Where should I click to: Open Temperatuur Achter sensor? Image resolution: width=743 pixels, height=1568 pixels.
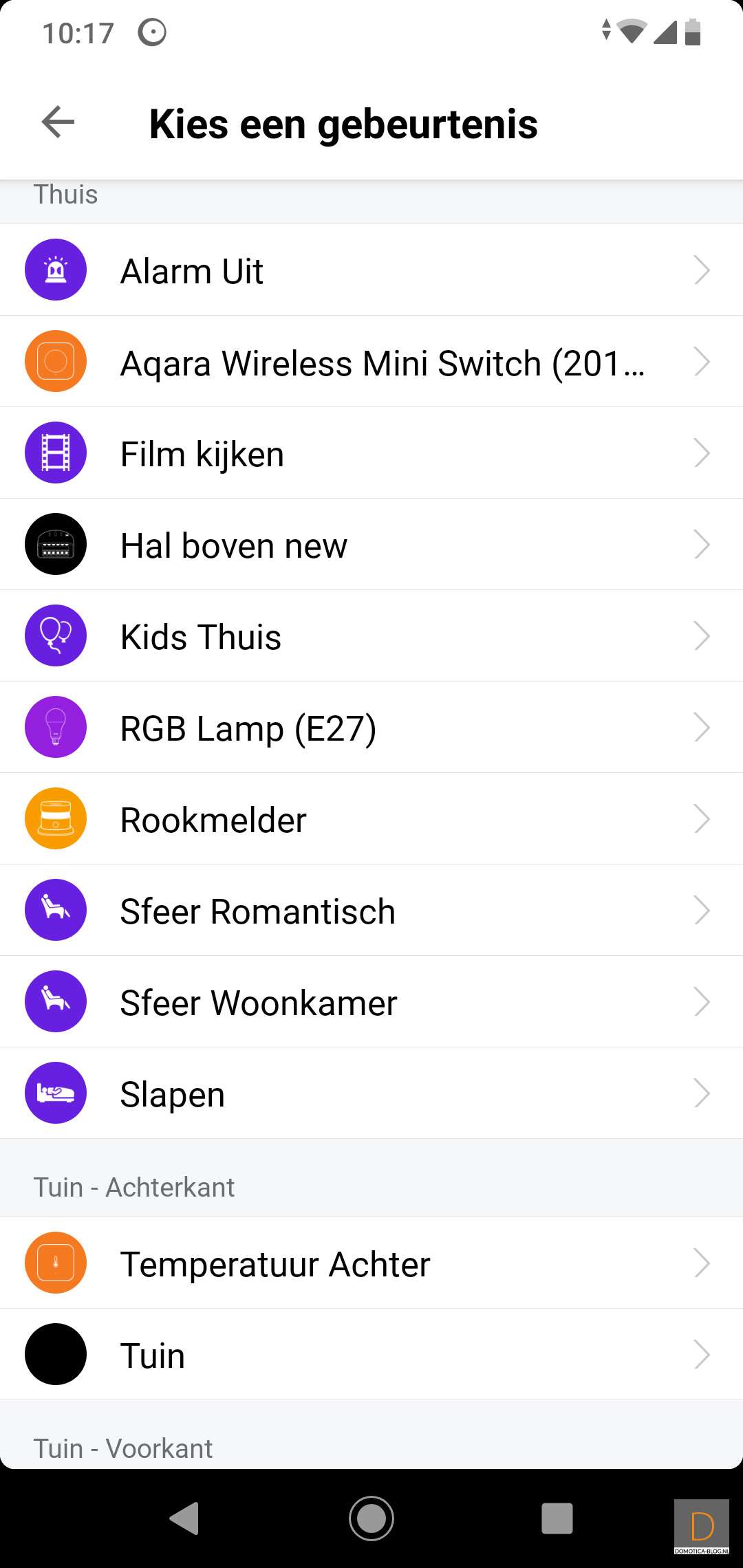point(371,1263)
